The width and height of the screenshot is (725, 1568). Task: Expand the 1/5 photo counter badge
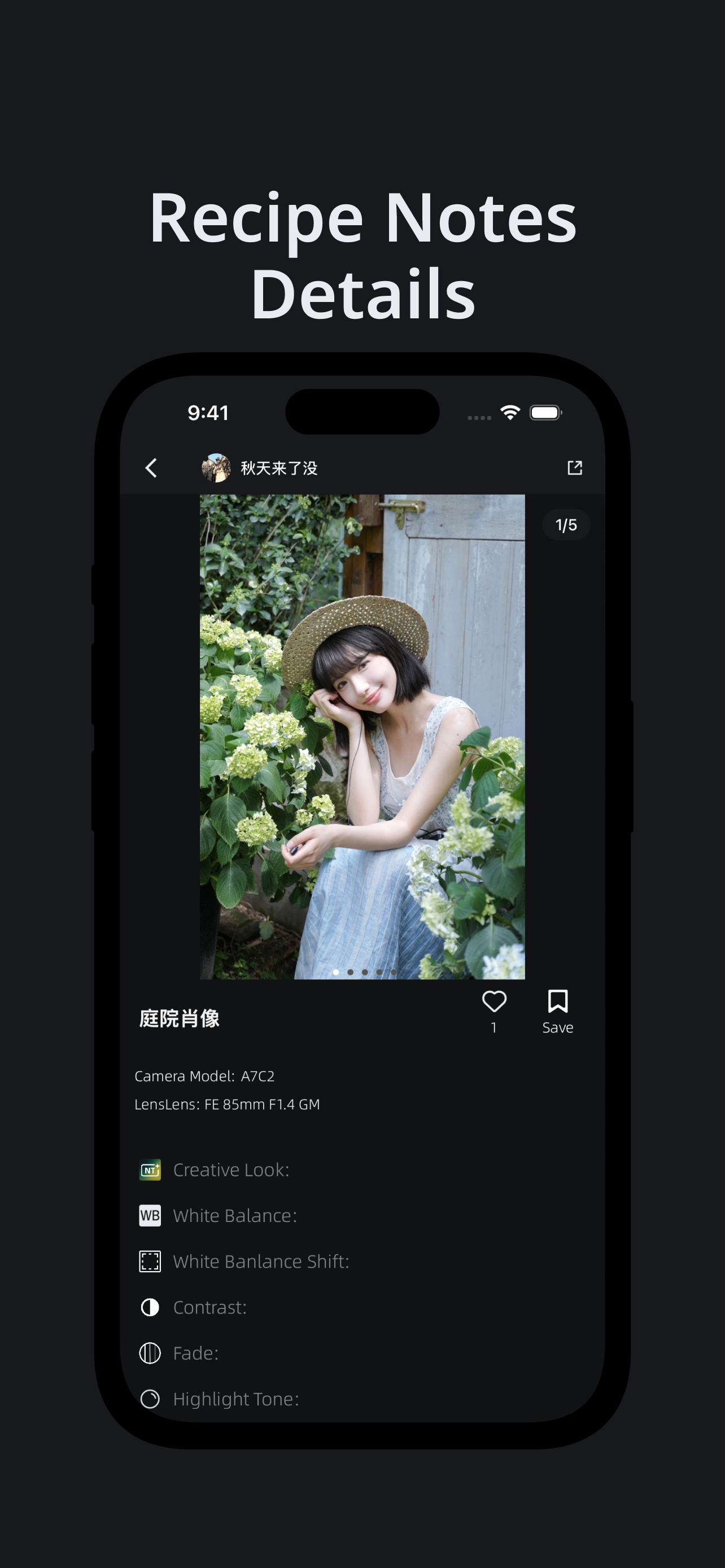coord(566,525)
